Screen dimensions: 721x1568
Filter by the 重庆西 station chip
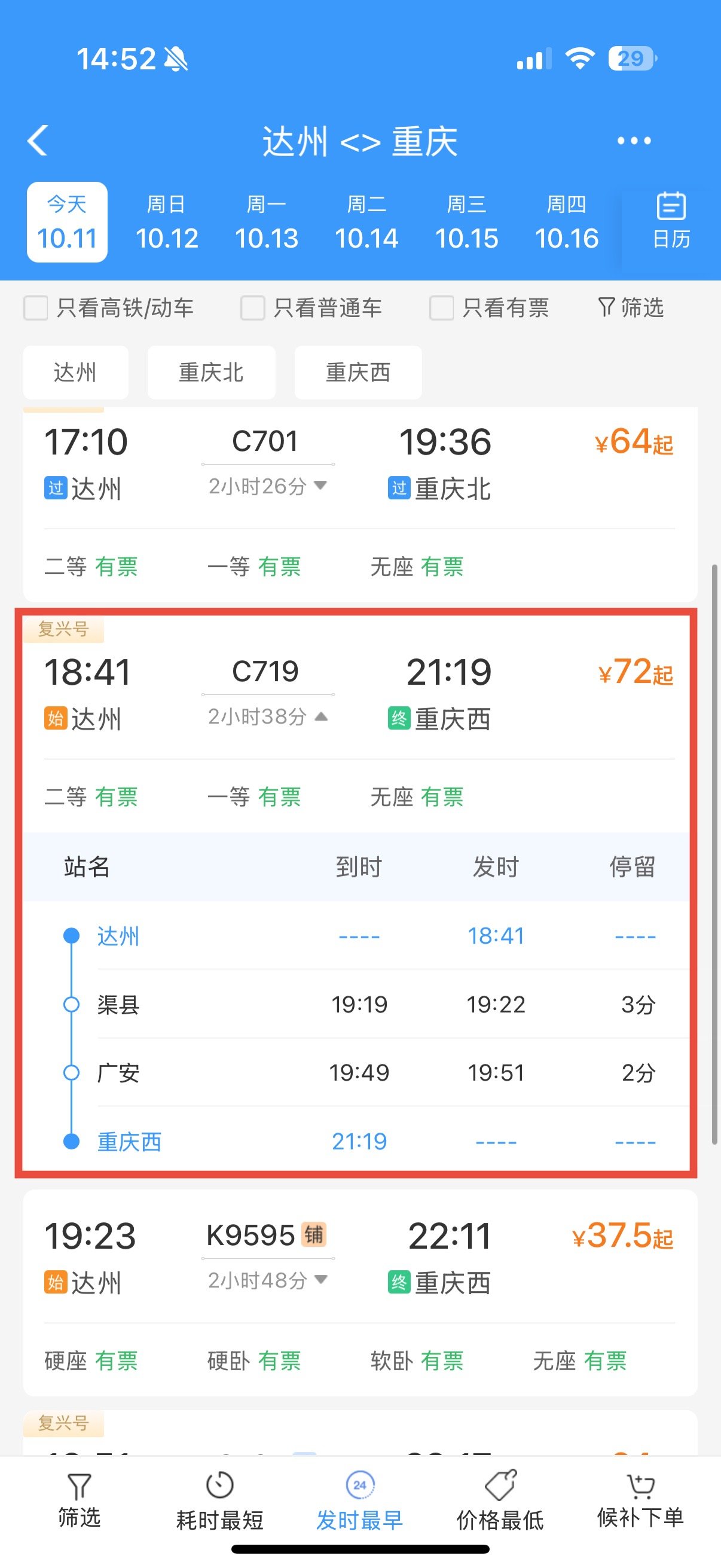pos(358,373)
